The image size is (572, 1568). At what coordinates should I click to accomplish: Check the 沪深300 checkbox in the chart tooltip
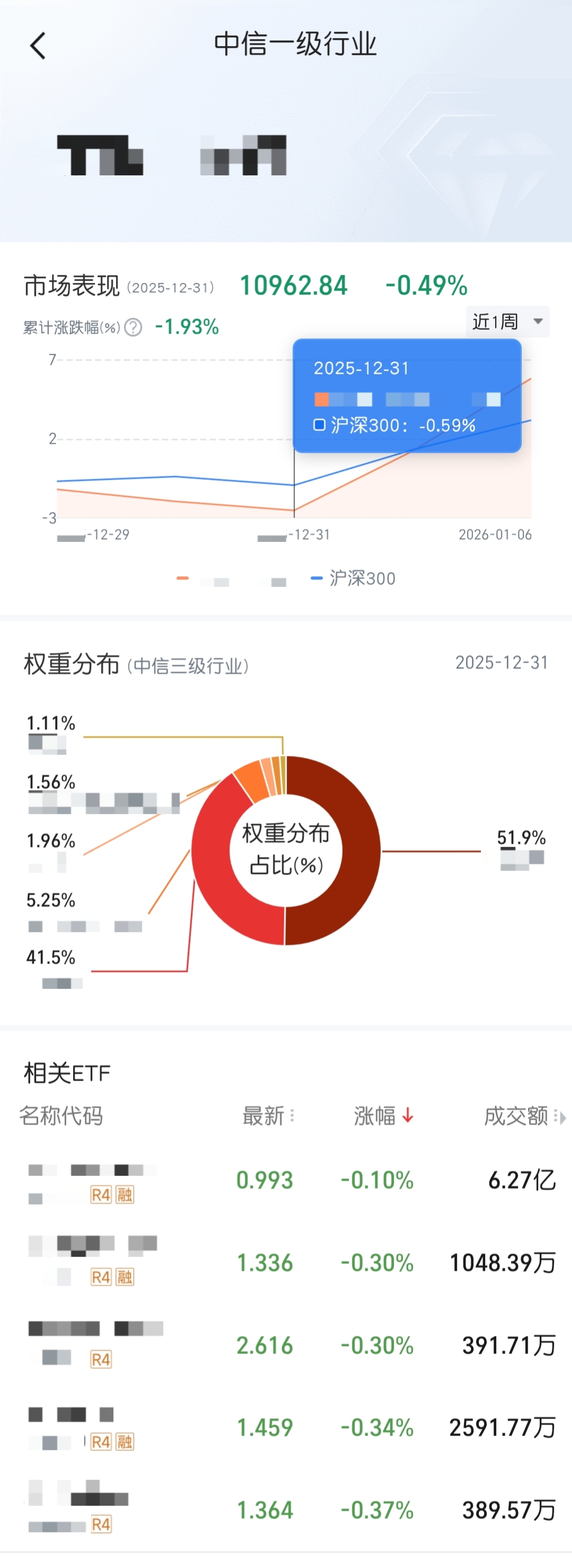click(319, 425)
